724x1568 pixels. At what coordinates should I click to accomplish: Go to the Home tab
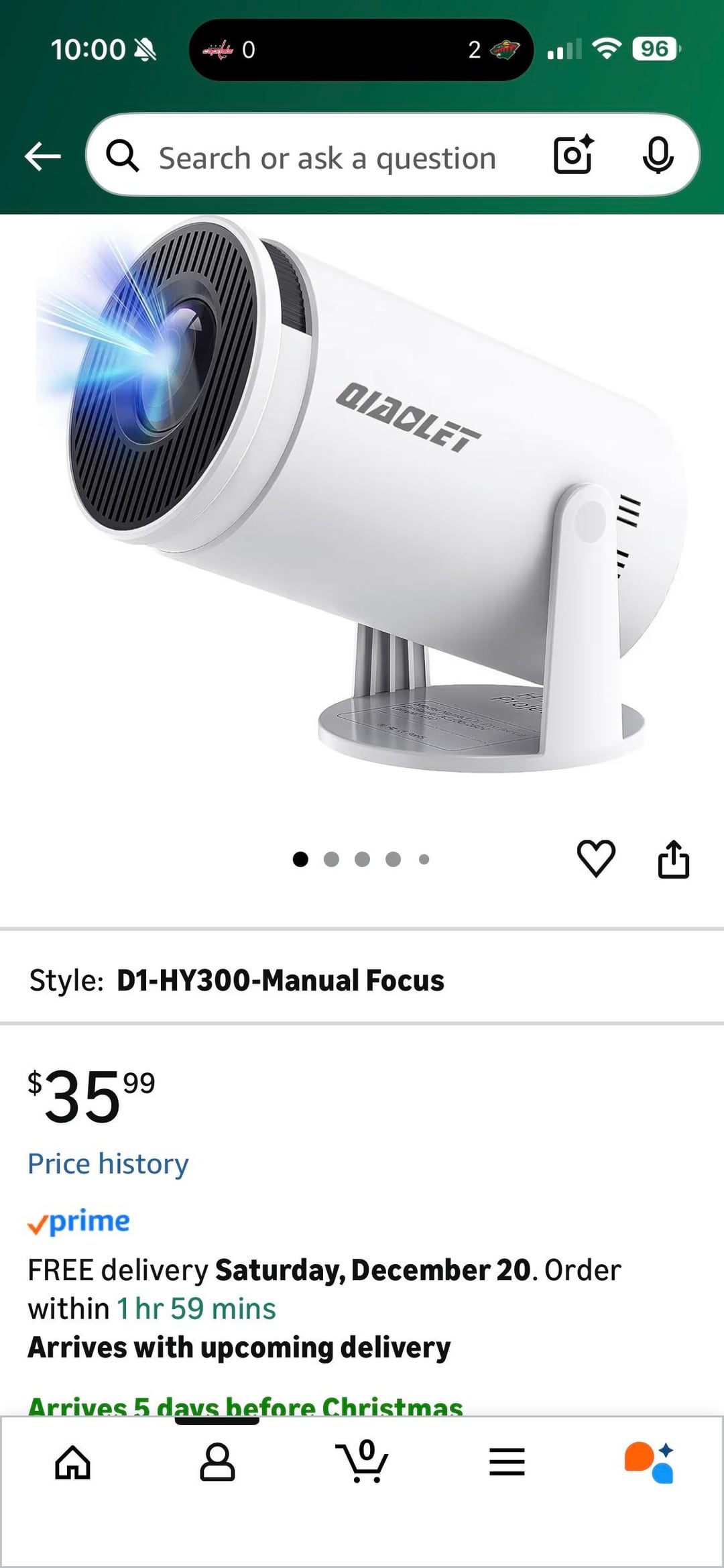pos(72,1462)
